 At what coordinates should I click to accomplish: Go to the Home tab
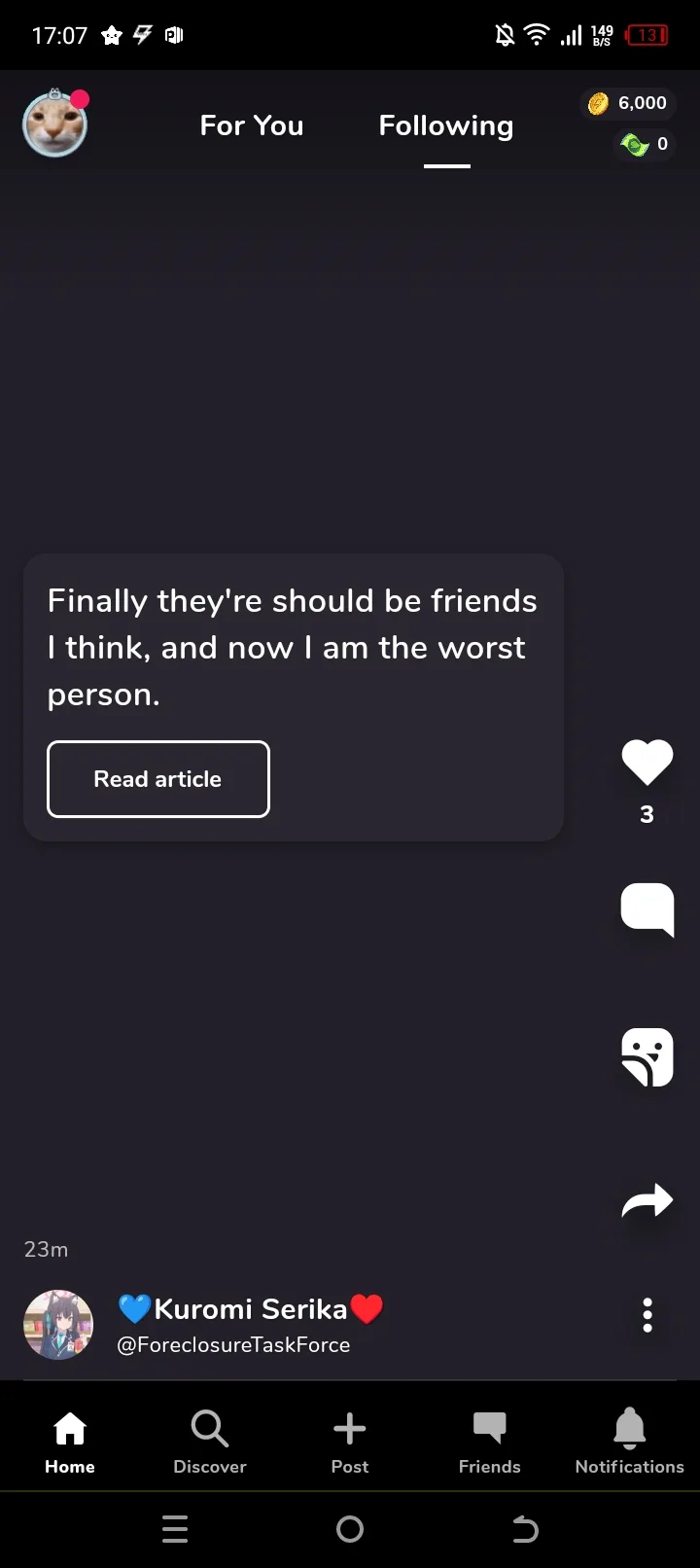[70, 1443]
